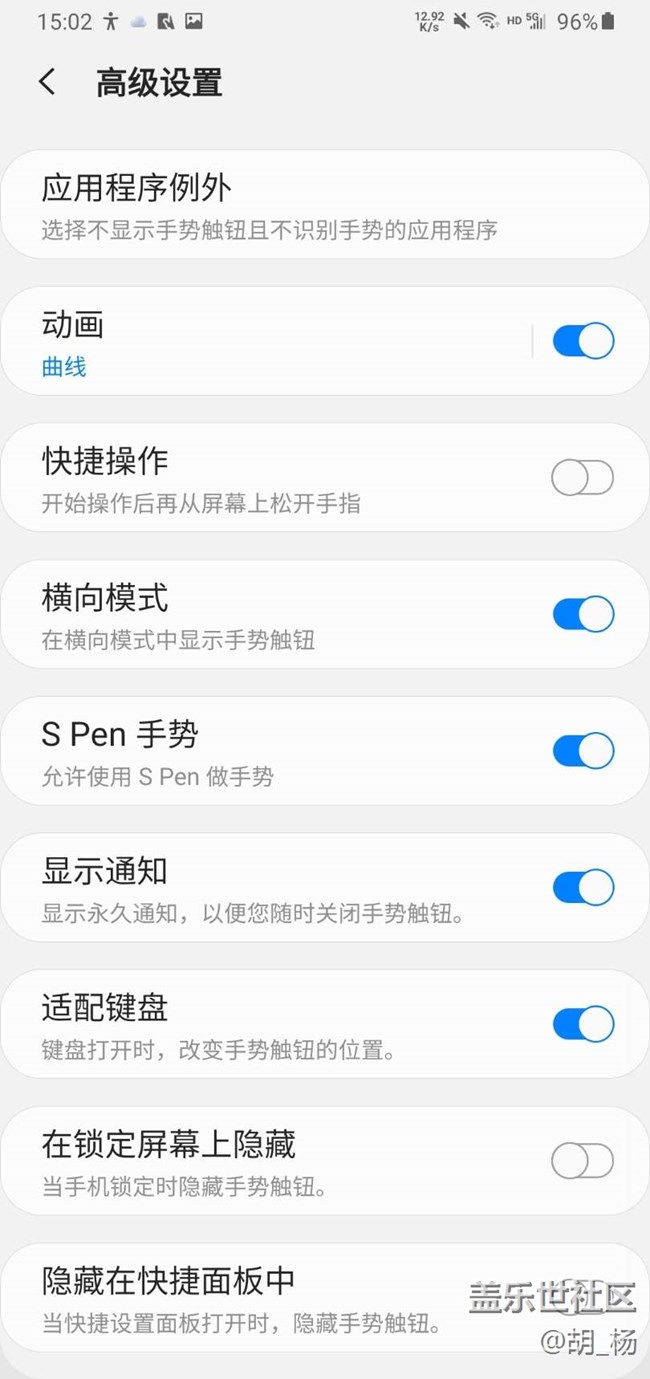
Task: Turn off S Pen 手势 switch
Action: coord(583,751)
